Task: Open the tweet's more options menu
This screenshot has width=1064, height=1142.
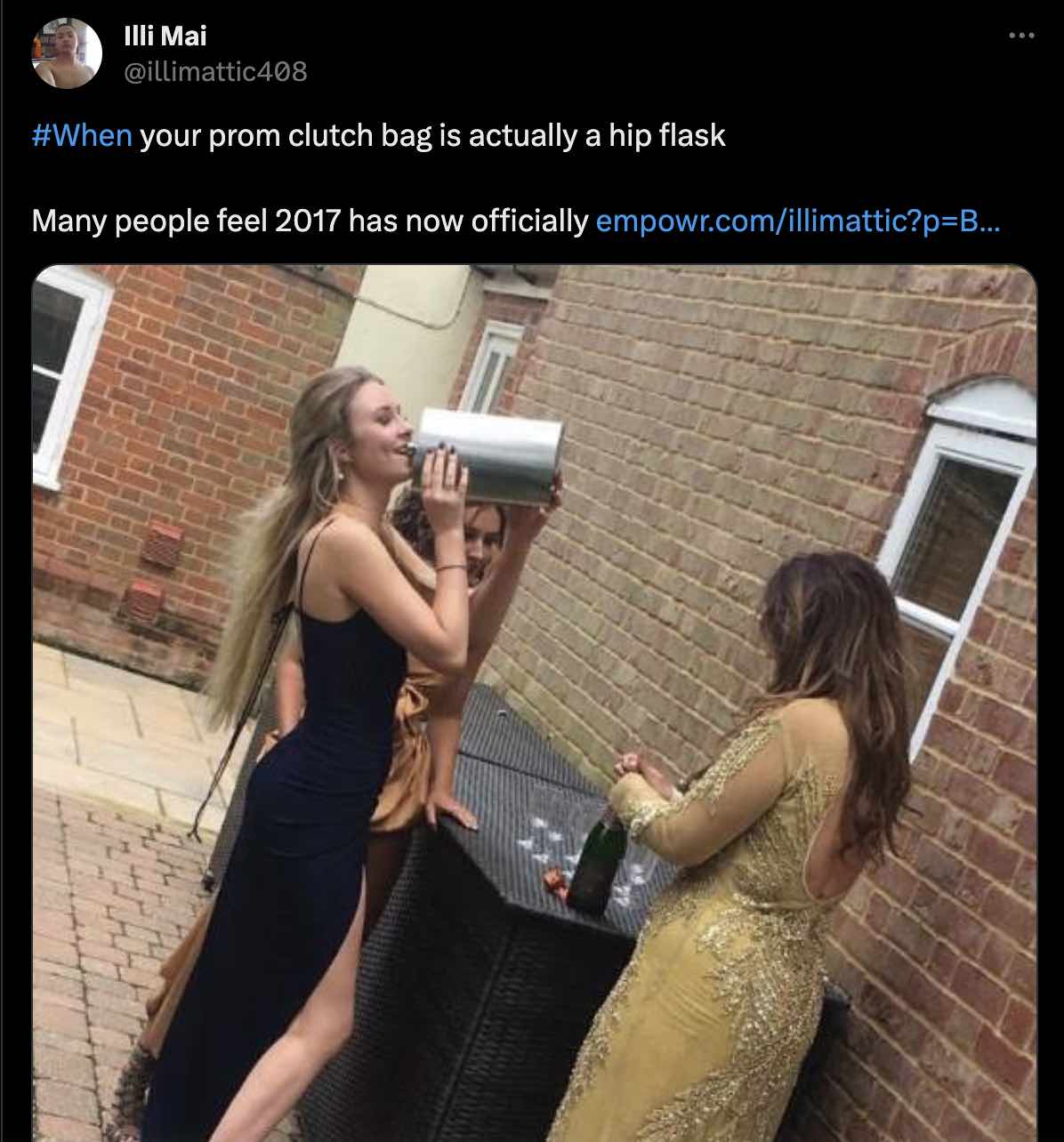Action: pos(1021,36)
